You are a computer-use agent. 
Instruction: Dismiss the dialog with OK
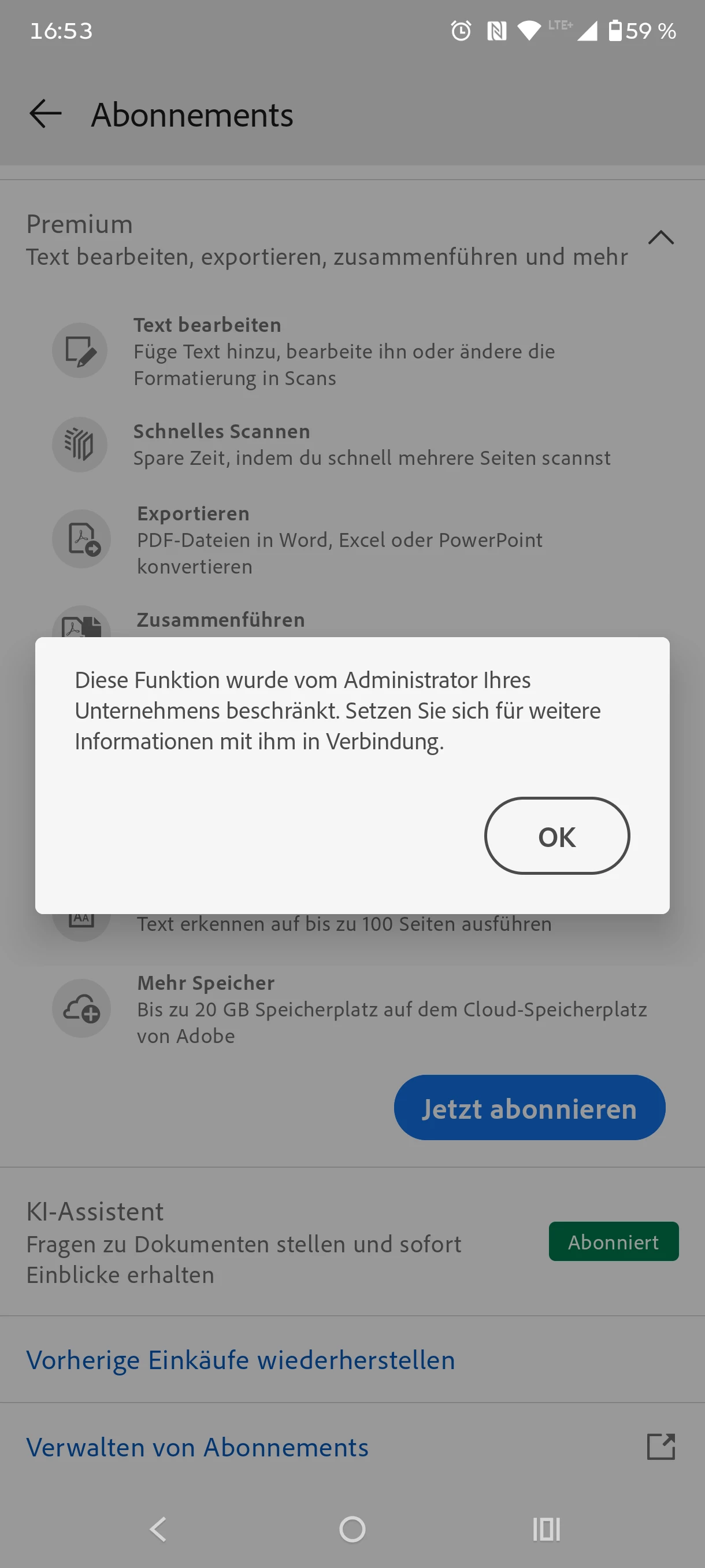[556, 835]
